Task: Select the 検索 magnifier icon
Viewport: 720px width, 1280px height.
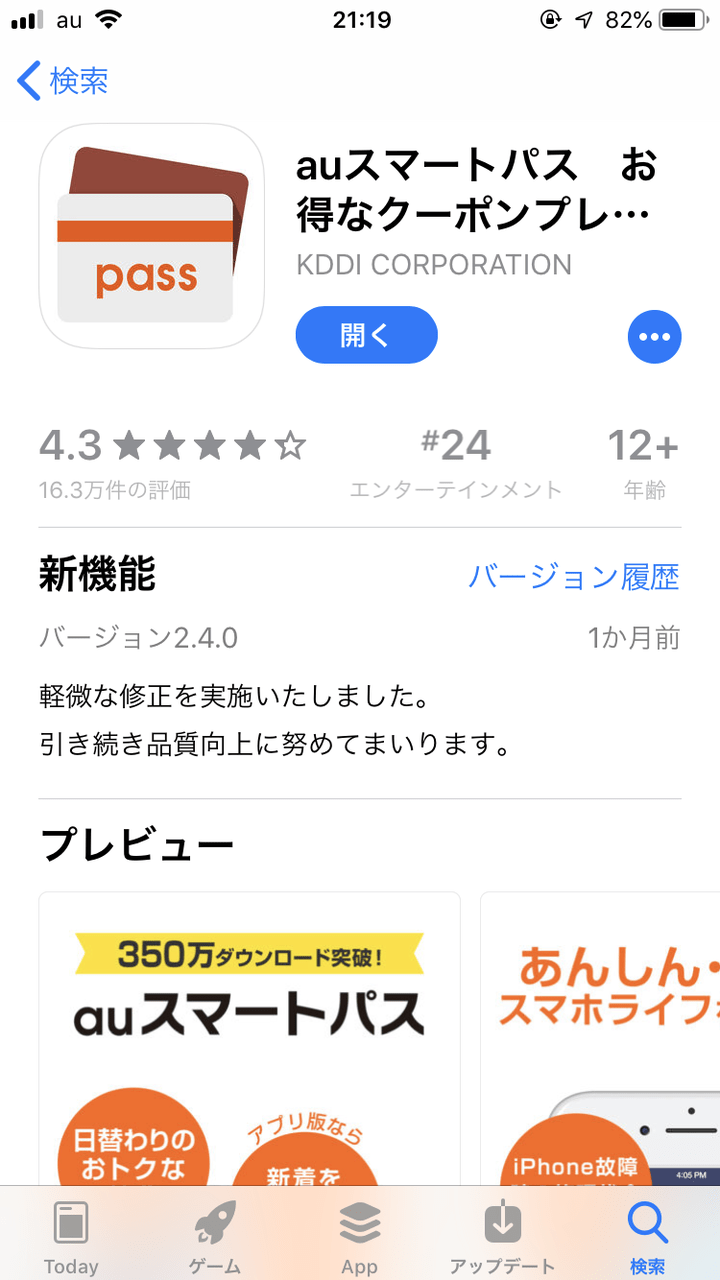Action: click(x=647, y=1220)
